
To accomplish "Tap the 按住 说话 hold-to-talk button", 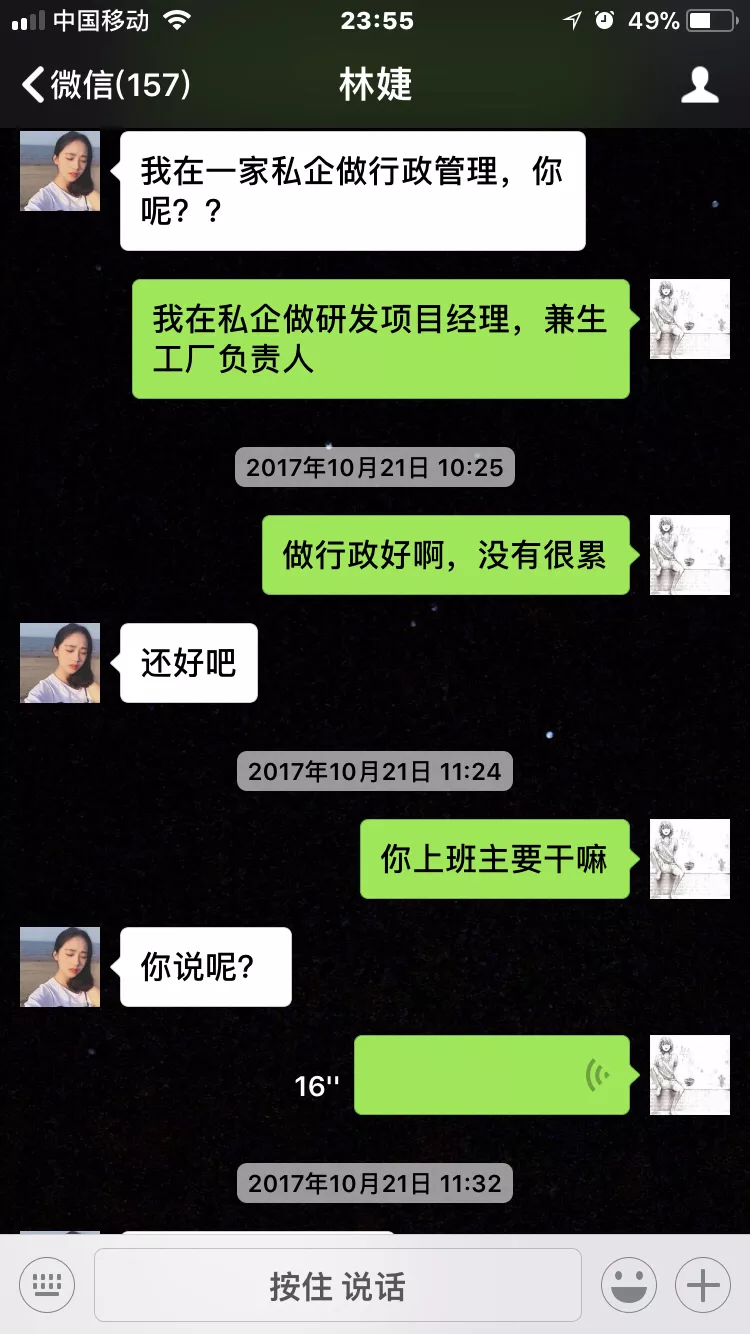I will point(337,1286).
